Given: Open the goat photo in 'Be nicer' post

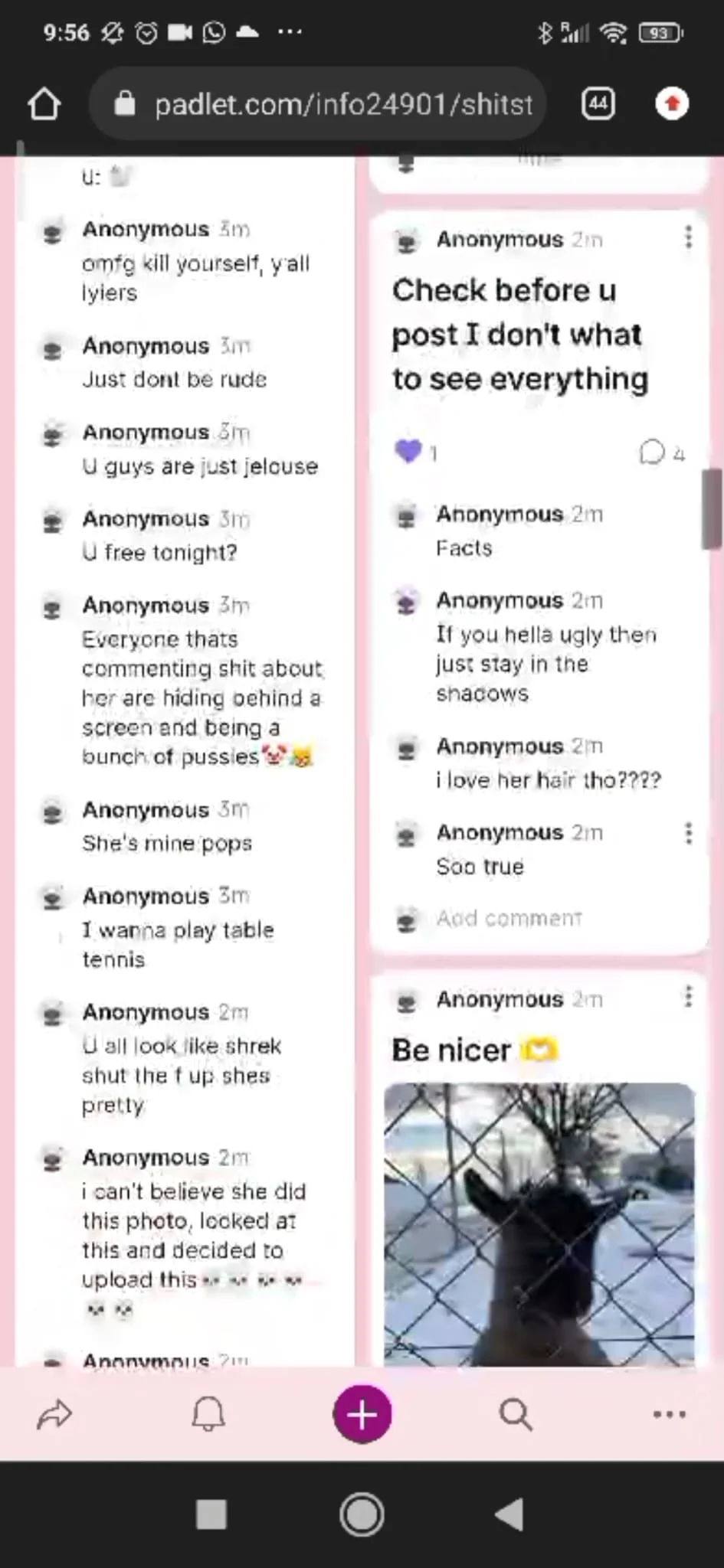Looking at the screenshot, I should (539, 1223).
